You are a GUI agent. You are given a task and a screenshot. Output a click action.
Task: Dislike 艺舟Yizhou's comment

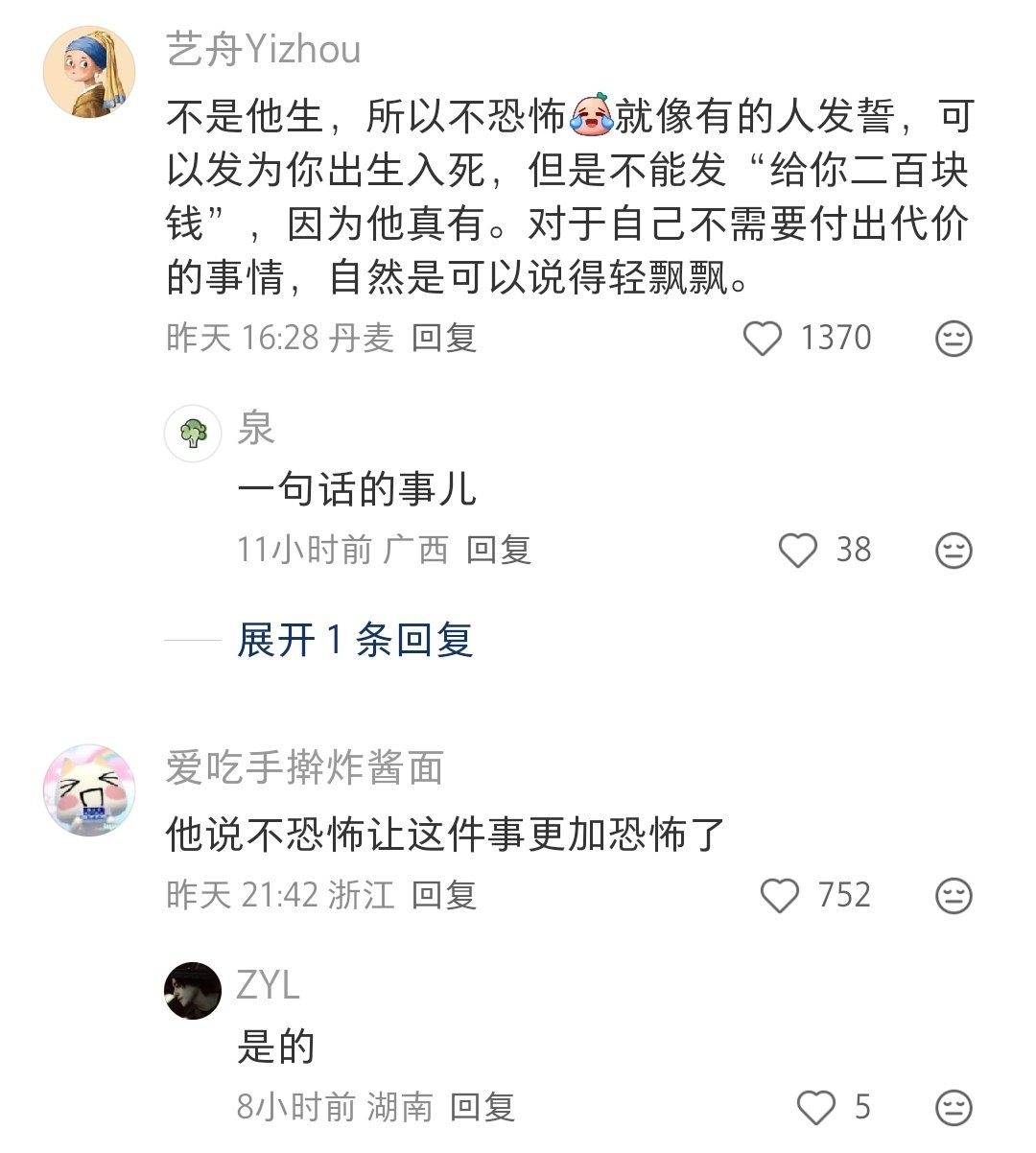pyautogui.click(x=954, y=339)
